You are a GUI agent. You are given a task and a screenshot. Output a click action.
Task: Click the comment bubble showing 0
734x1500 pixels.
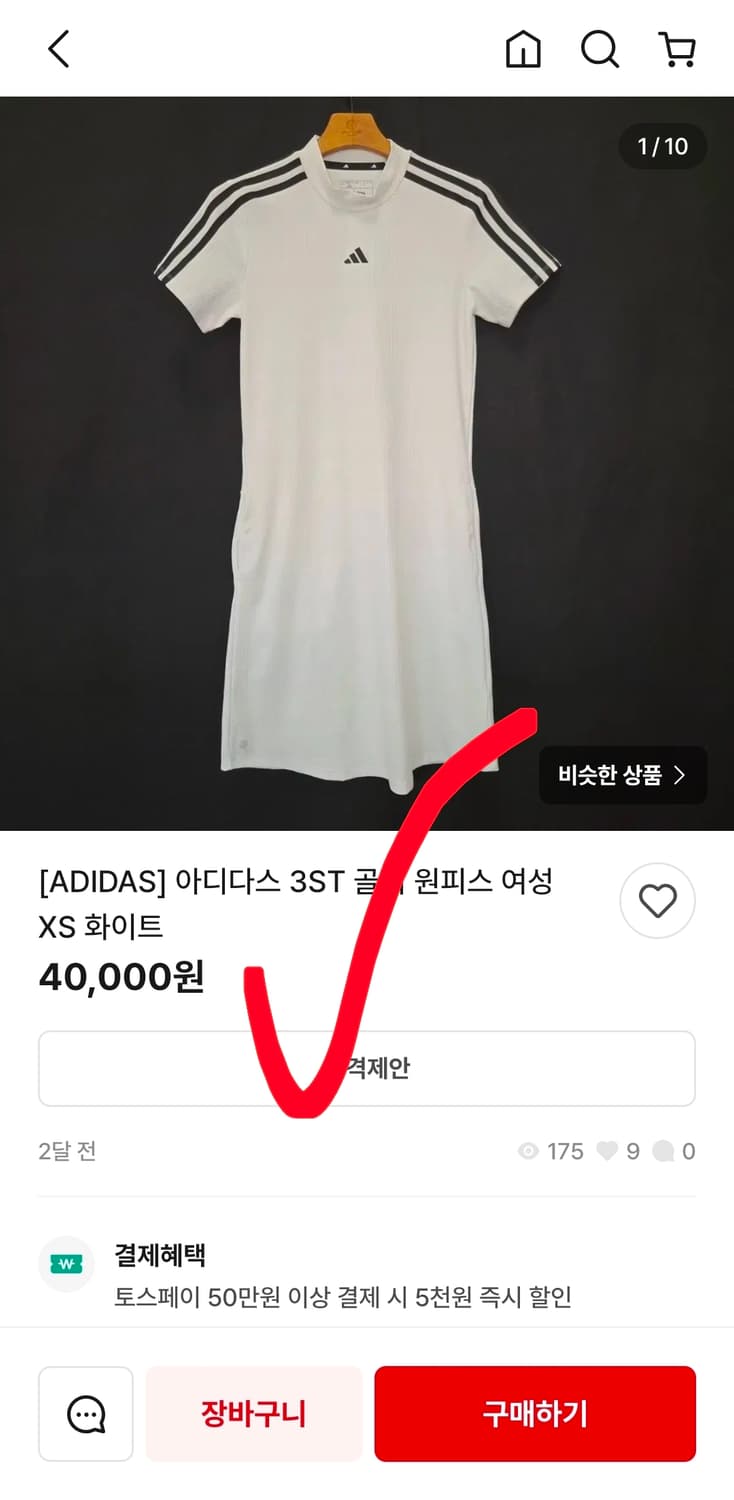(666, 1151)
